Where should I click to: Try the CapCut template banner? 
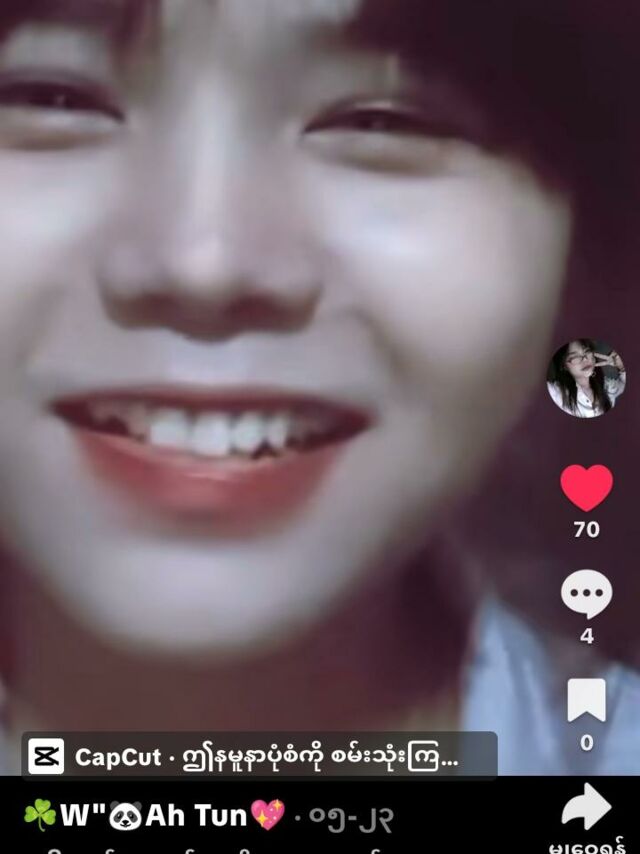pyautogui.click(x=259, y=756)
